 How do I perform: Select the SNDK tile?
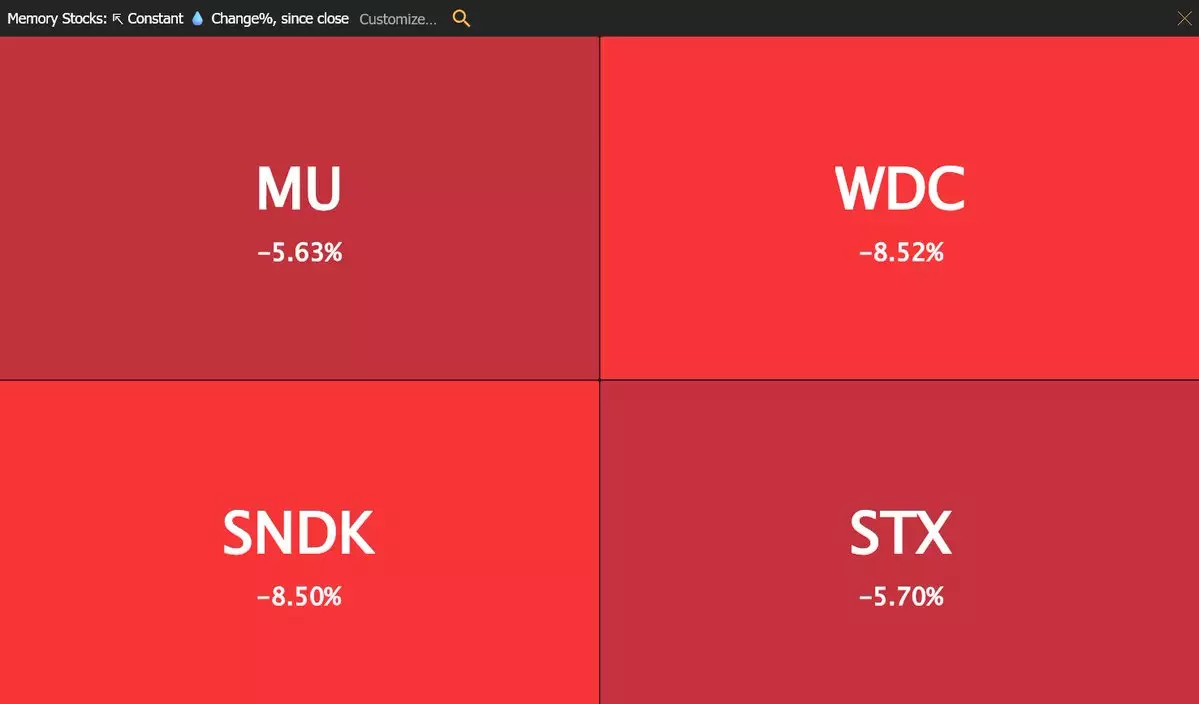click(299, 543)
